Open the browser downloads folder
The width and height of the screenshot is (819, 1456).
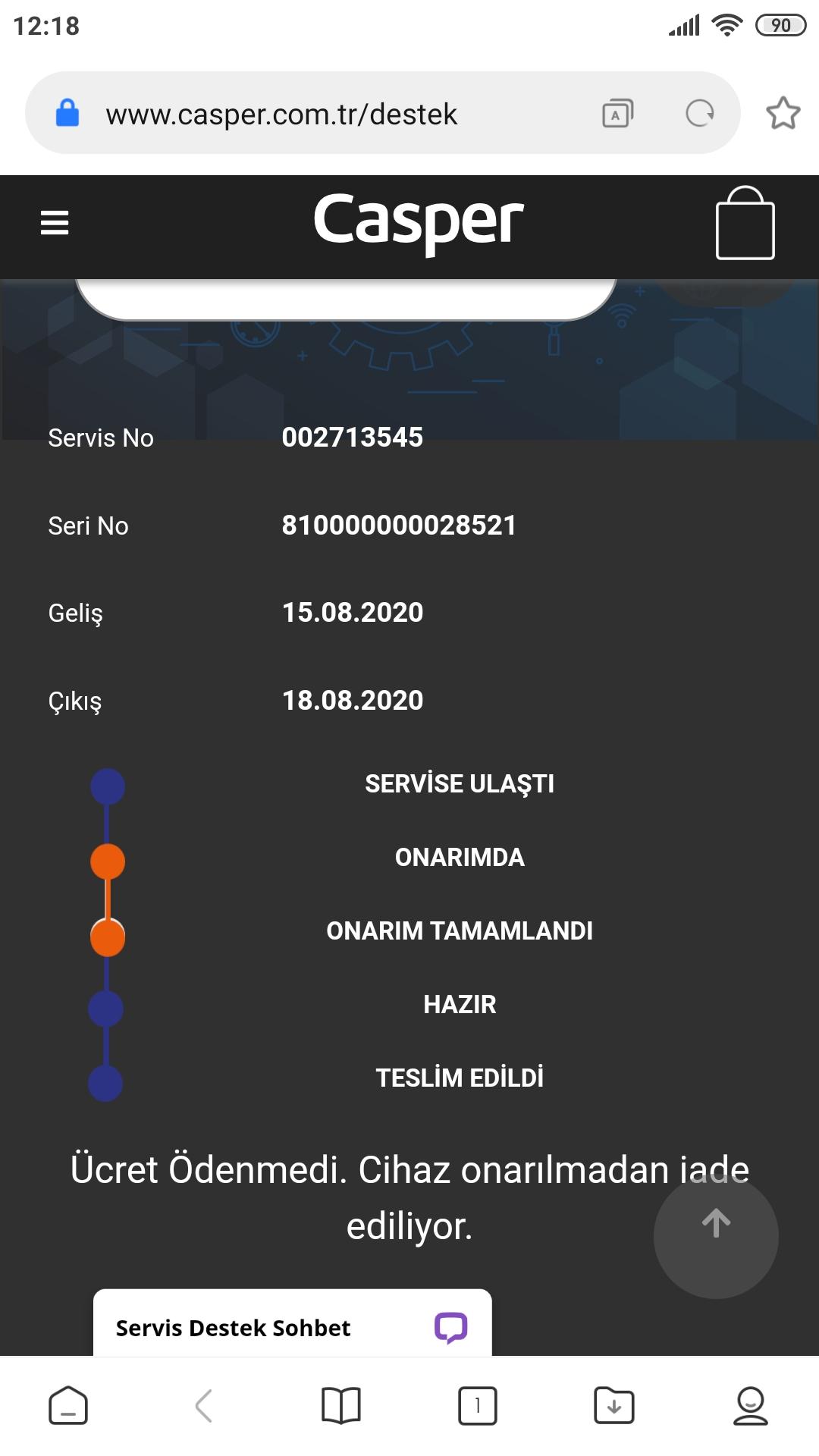coord(614,1406)
